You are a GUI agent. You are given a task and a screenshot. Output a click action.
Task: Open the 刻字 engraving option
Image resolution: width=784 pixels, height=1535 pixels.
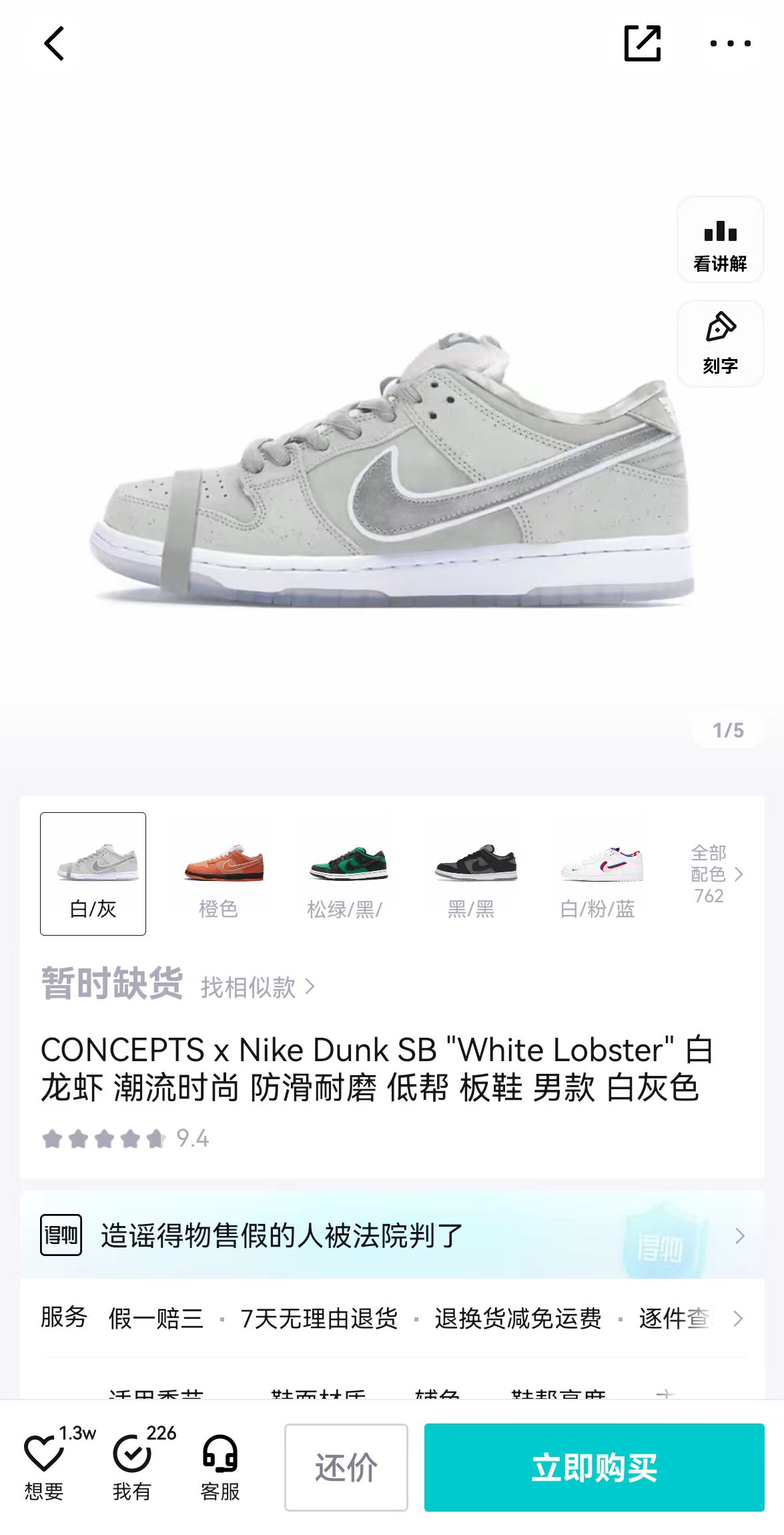pyautogui.click(x=720, y=344)
